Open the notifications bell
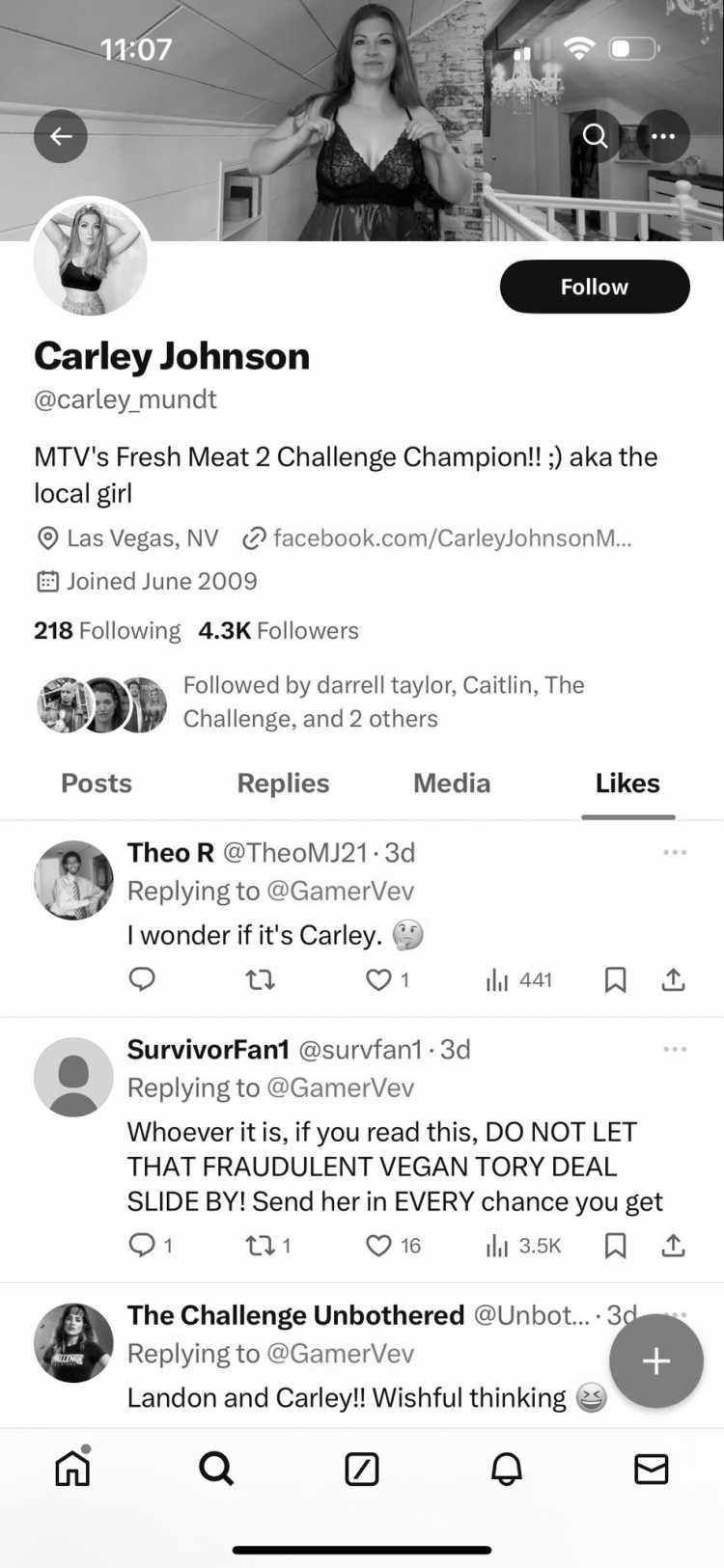The image size is (724, 1568). click(x=507, y=1469)
